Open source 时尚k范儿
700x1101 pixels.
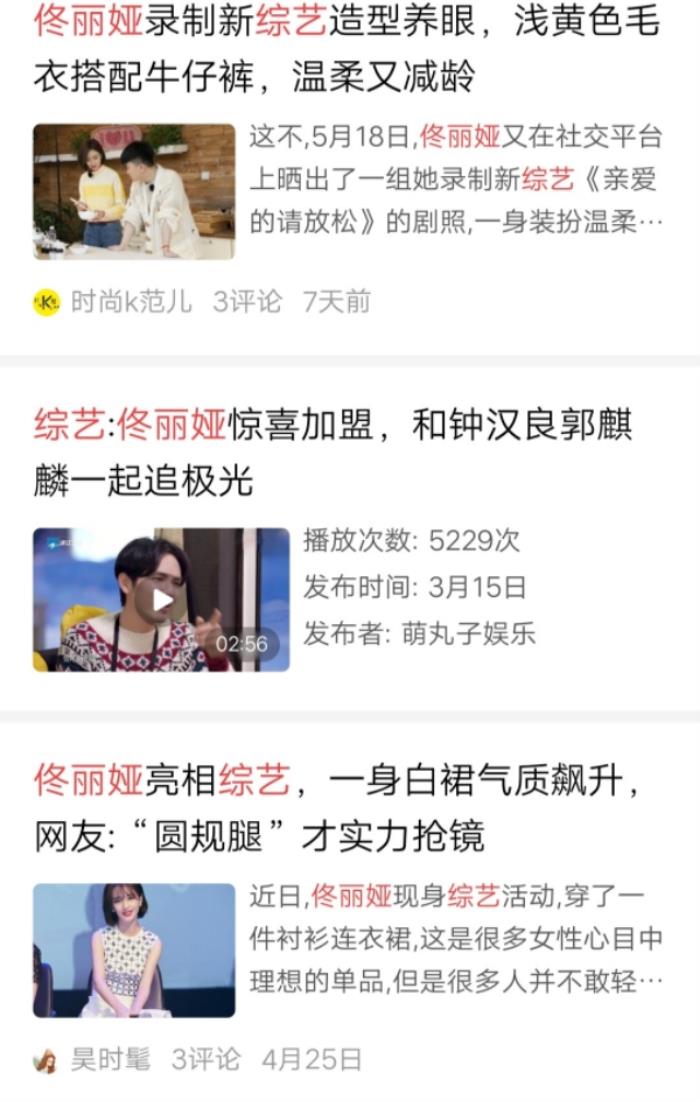(130, 302)
